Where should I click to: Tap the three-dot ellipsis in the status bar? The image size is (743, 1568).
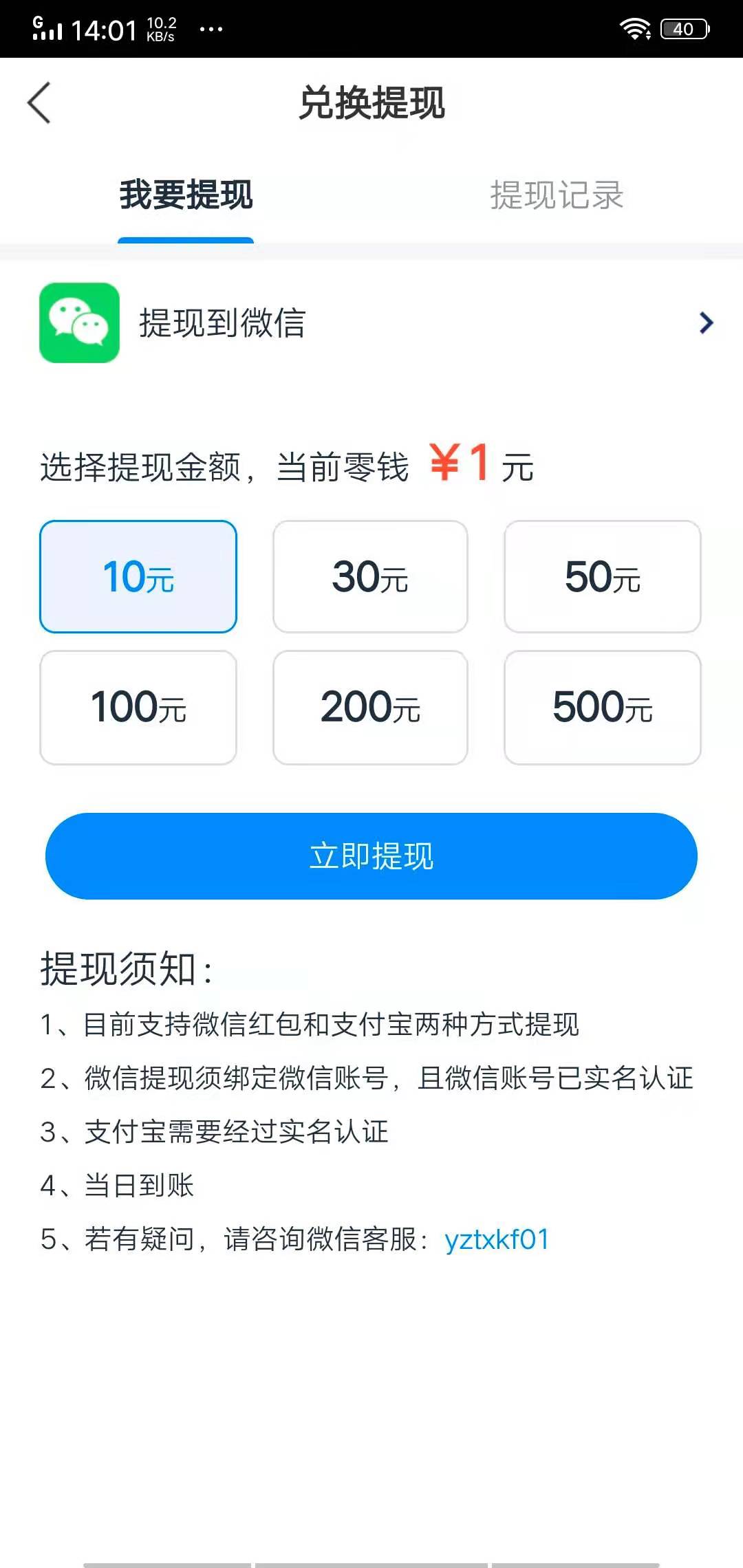208,29
